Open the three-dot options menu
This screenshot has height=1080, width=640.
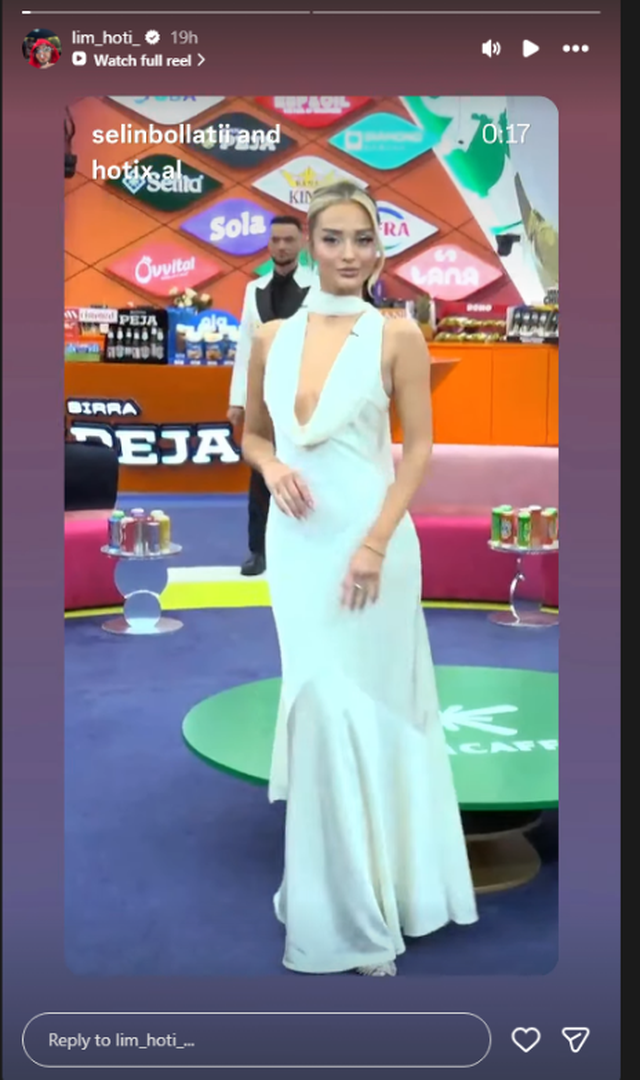(575, 48)
